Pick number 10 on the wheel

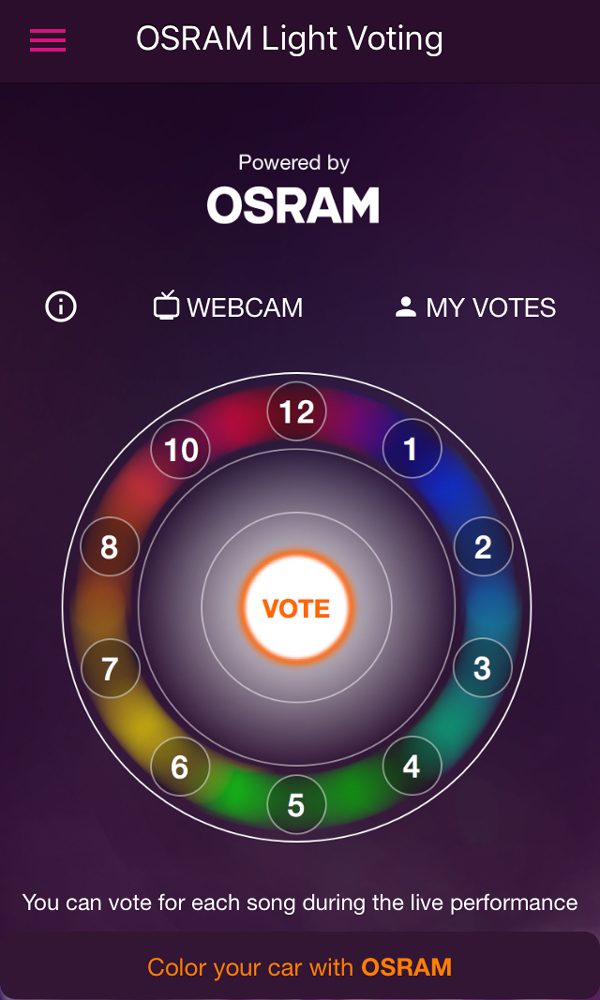[180, 449]
